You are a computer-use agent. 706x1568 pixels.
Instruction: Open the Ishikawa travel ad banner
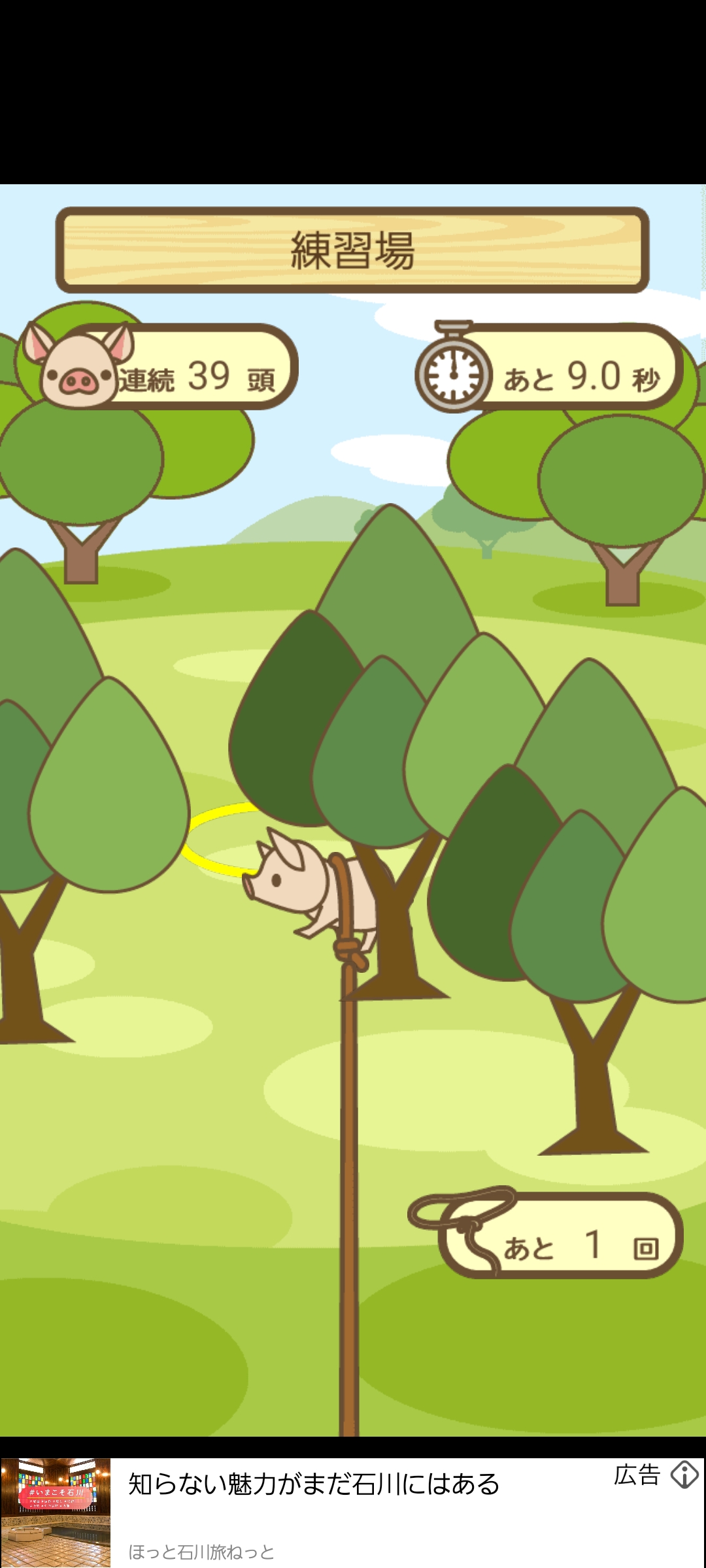coord(353,1512)
